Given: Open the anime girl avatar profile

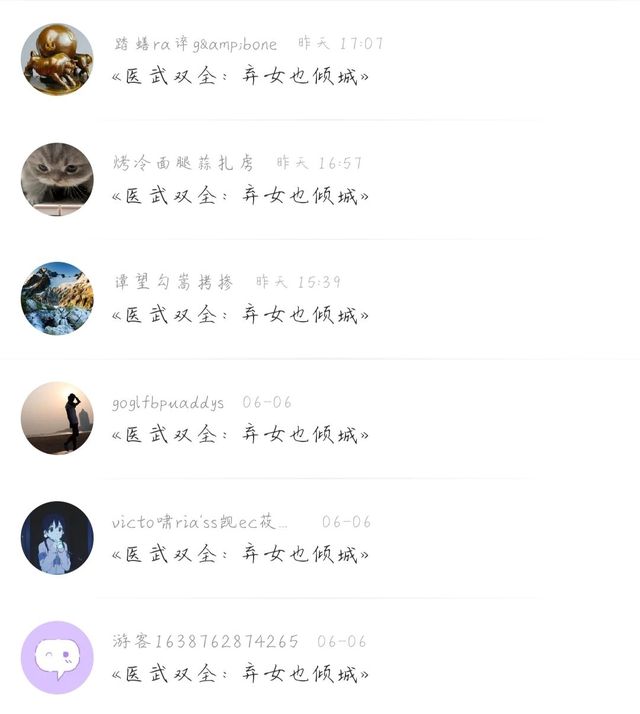Looking at the screenshot, I should pyautogui.click(x=57, y=538).
